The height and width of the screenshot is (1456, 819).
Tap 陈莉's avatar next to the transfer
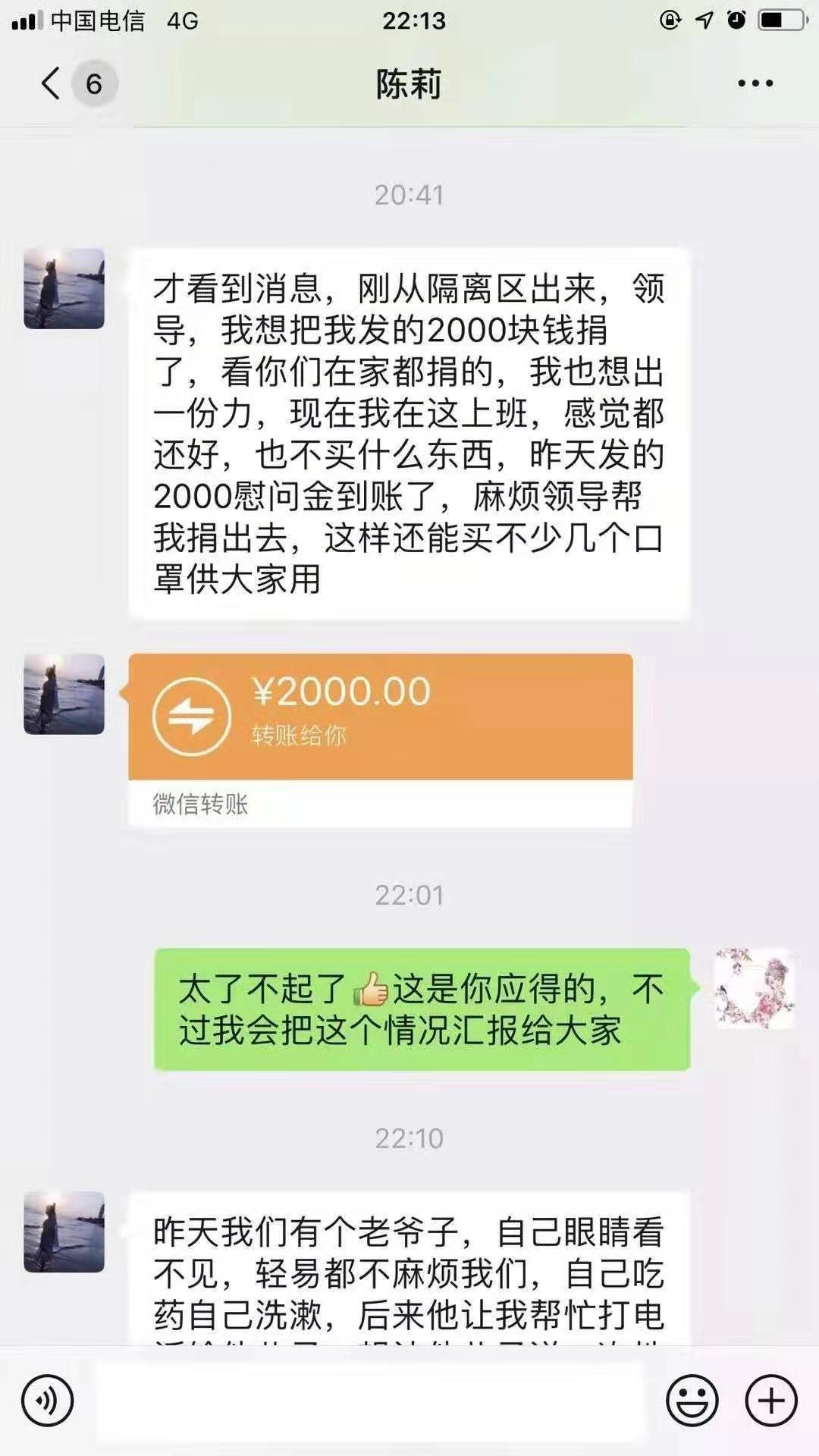pyautogui.click(x=64, y=698)
